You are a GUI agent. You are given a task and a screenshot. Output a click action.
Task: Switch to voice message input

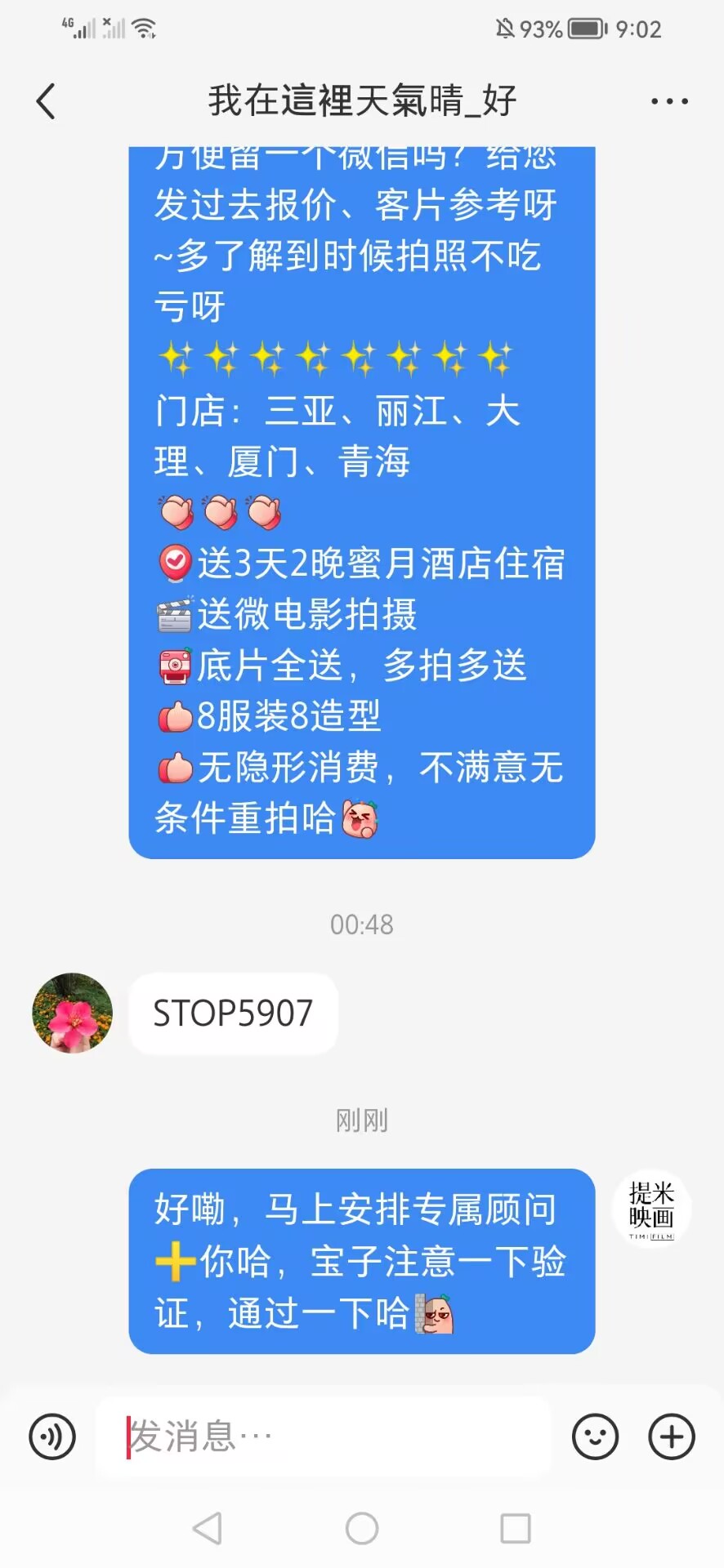coord(52,1437)
